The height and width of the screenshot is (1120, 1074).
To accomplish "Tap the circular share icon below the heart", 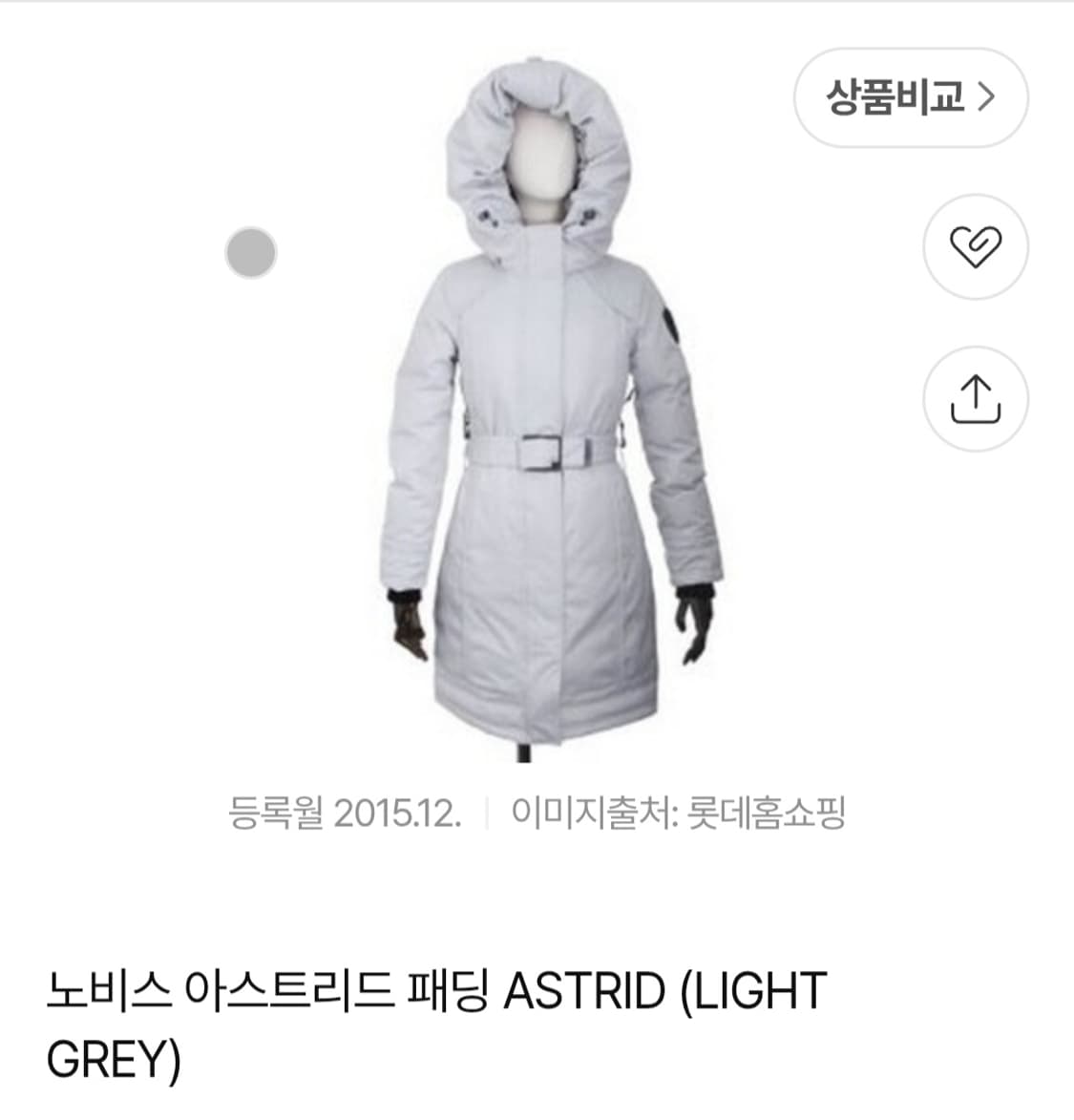I will point(976,396).
